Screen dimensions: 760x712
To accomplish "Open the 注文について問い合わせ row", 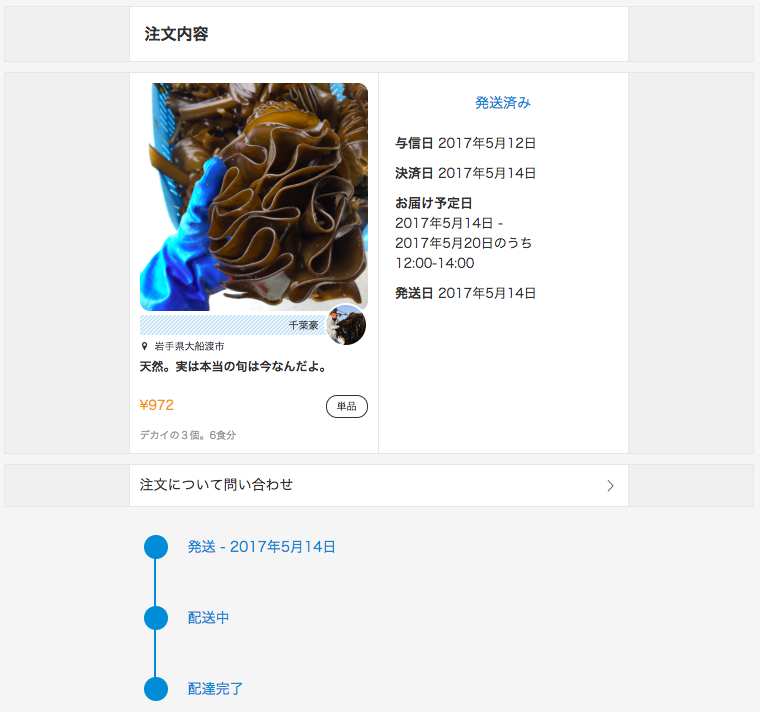I will [x=378, y=485].
